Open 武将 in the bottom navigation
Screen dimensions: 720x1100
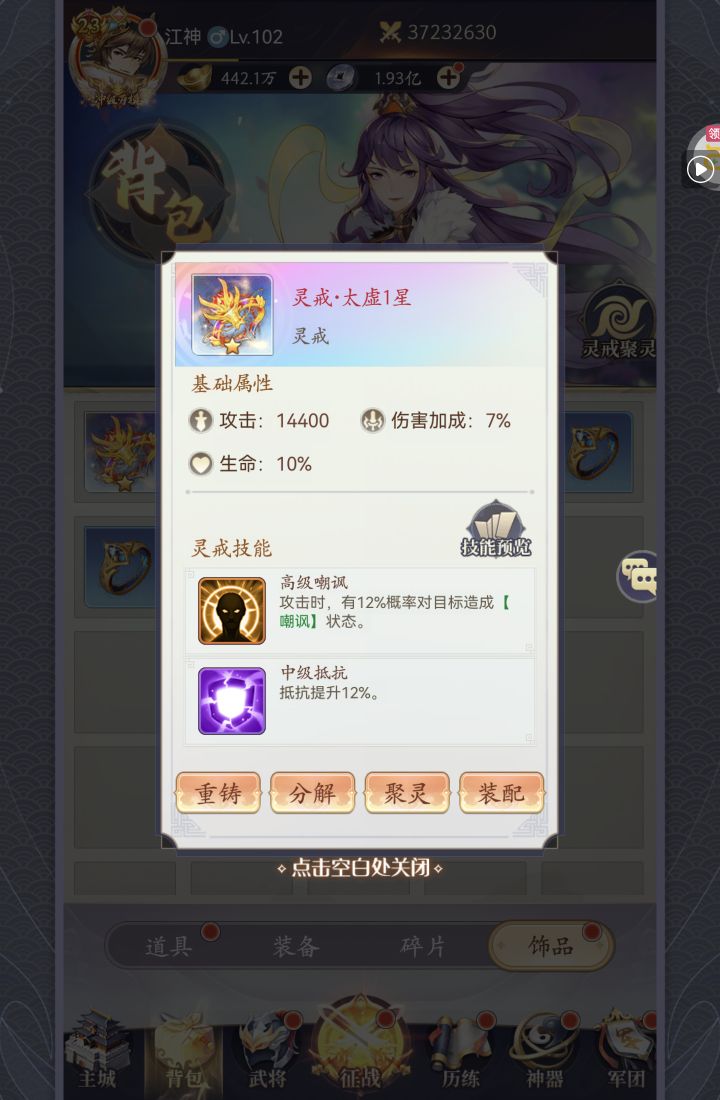click(267, 1050)
